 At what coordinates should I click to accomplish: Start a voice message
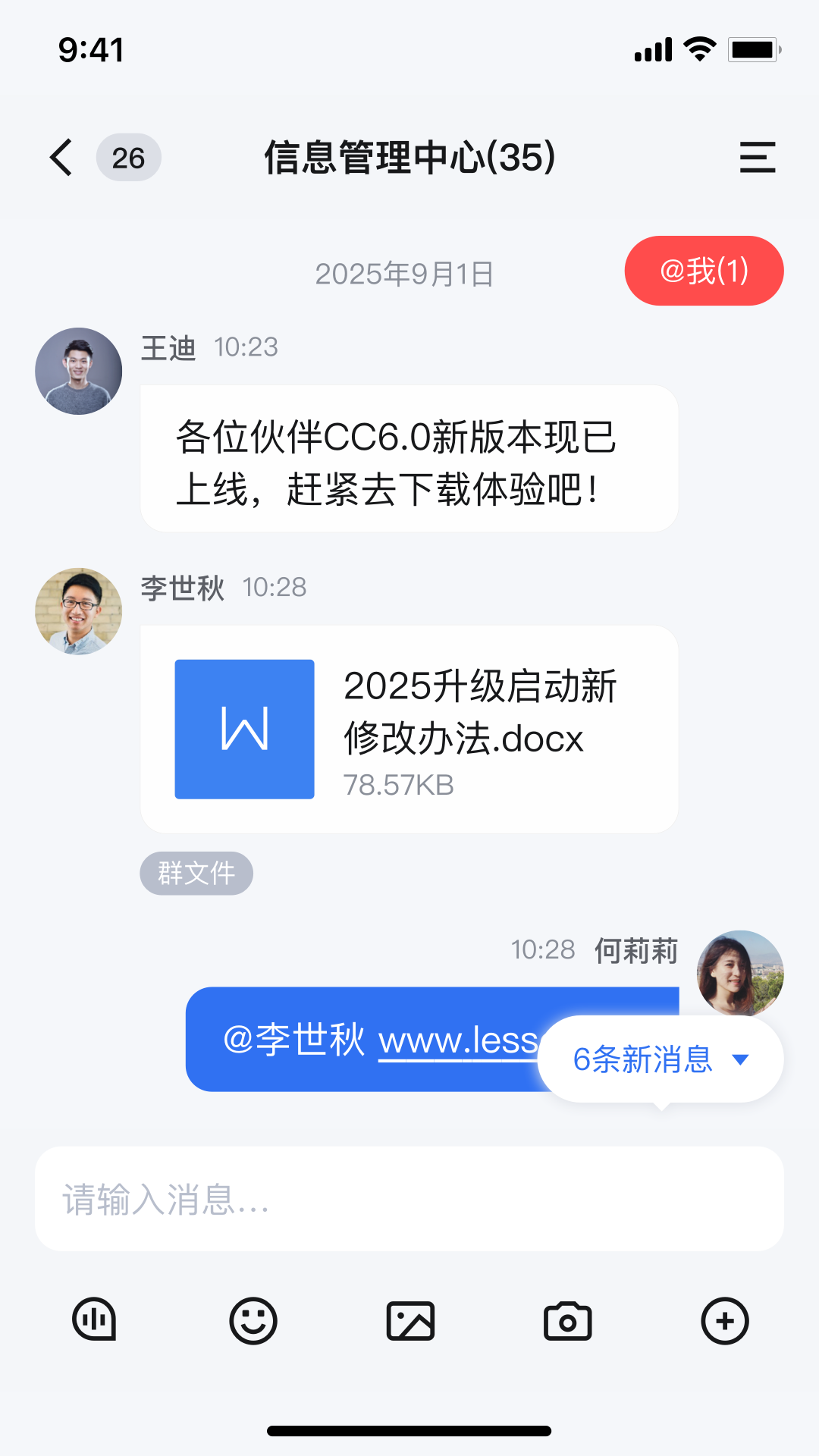(94, 1320)
